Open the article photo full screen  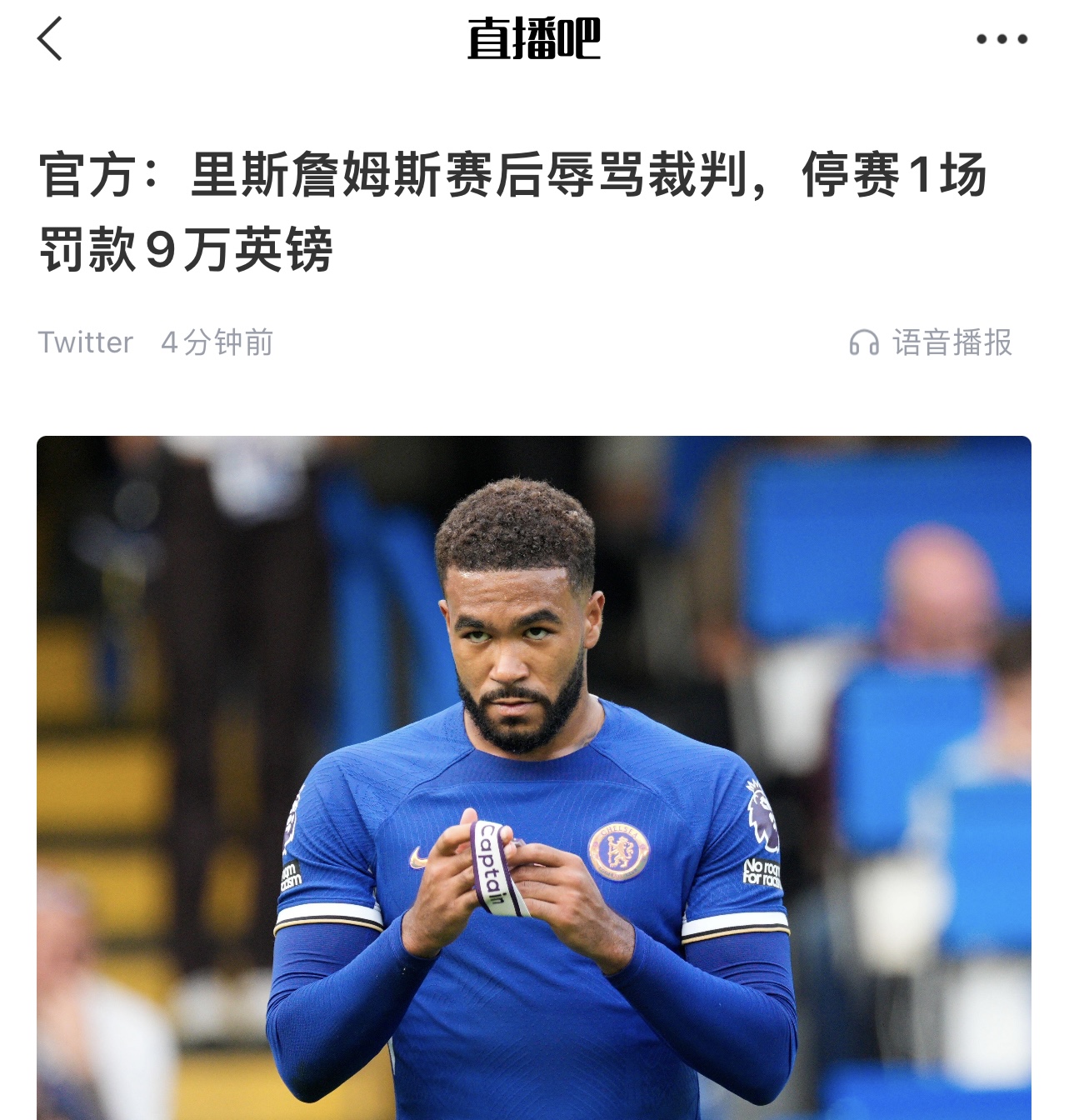[x=533, y=777]
